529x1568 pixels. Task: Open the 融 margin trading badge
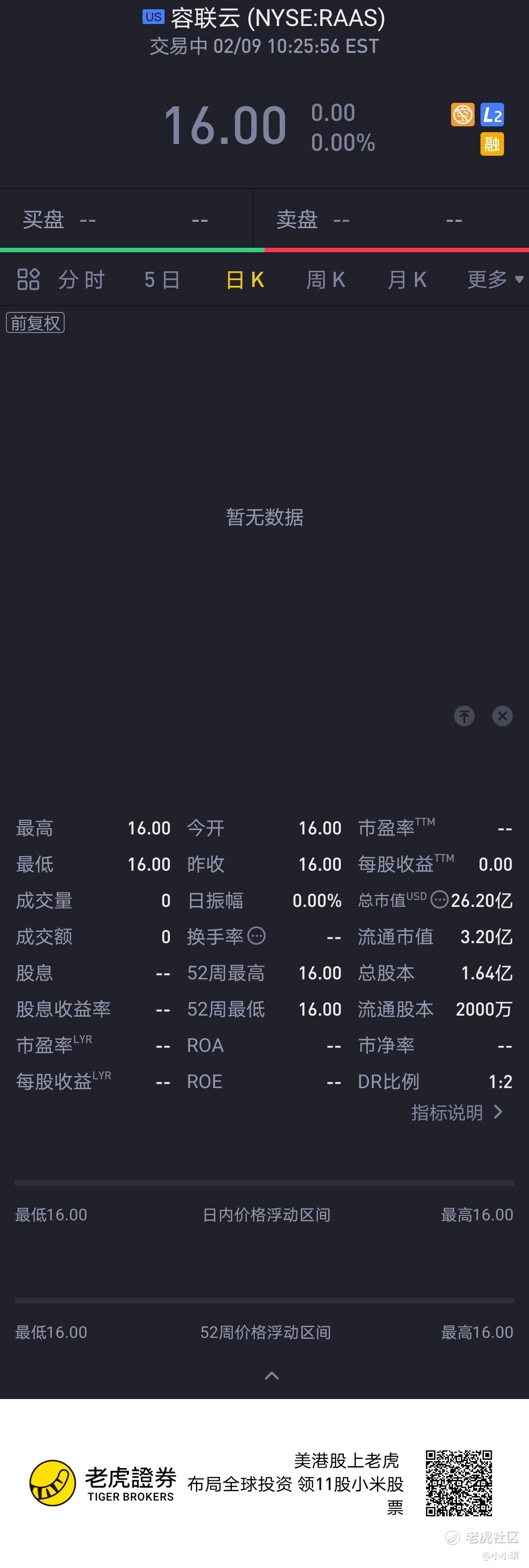click(x=492, y=144)
